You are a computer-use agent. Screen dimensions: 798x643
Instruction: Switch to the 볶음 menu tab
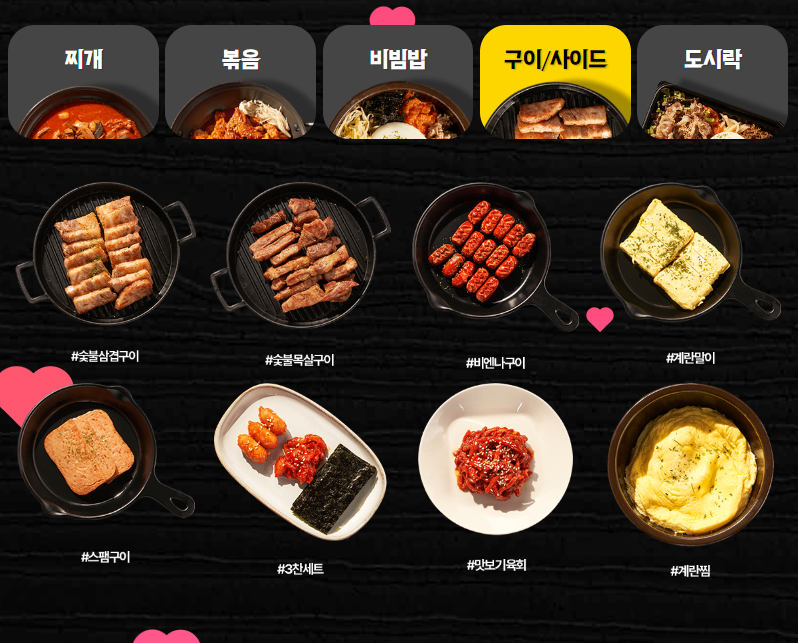(x=240, y=82)
